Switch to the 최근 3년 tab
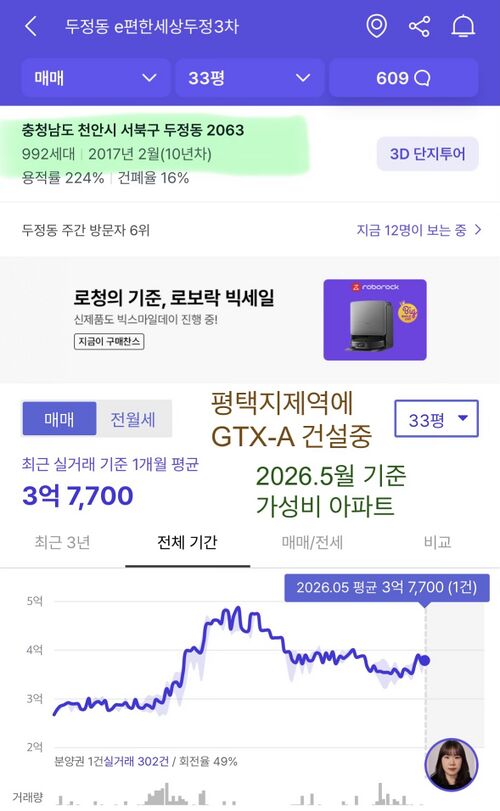The height and width of the screenshot is (811, 500). pyautogui.click(x=63, y=542)
